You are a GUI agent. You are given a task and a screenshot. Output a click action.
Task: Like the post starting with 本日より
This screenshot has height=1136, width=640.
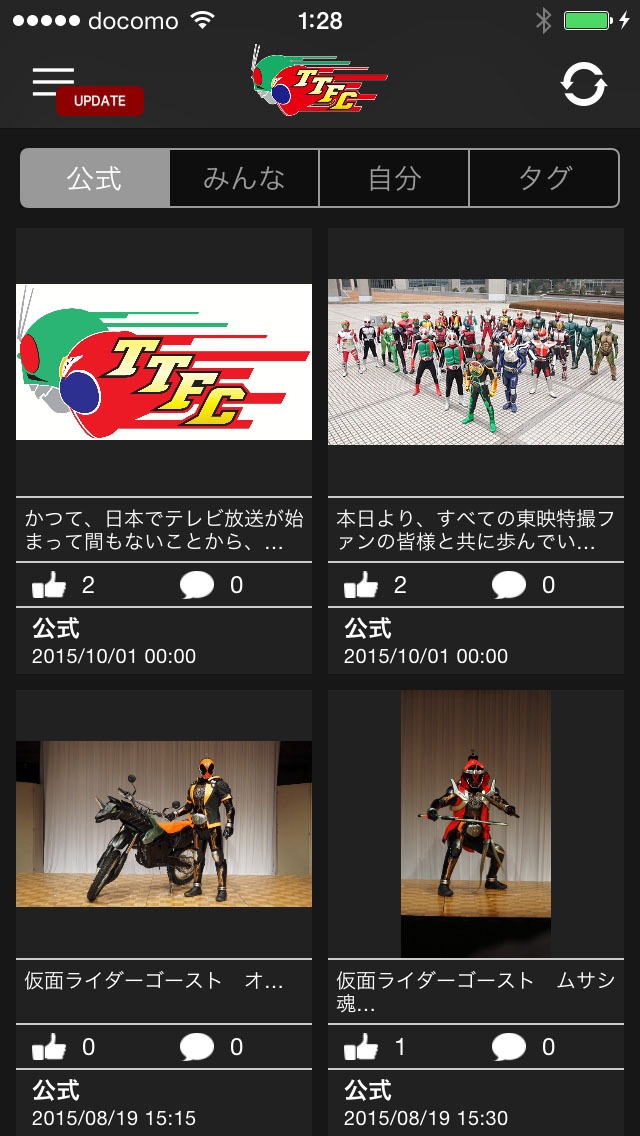coord(362,585)
